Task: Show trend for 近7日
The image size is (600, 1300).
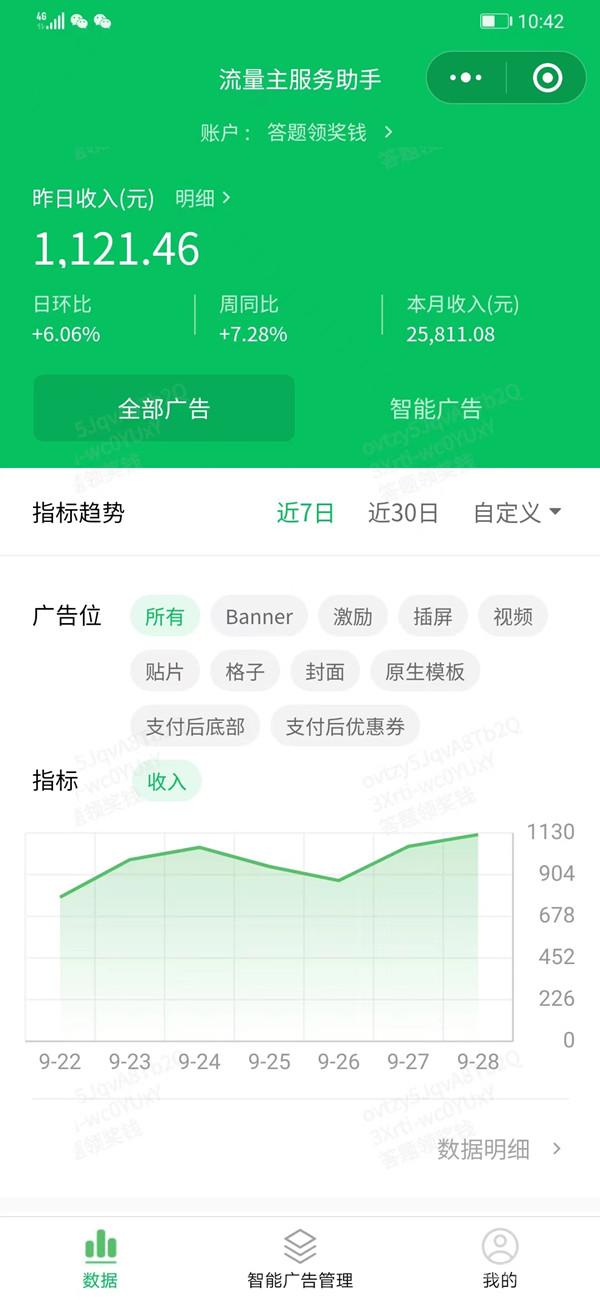Action: tap(305, 513)
